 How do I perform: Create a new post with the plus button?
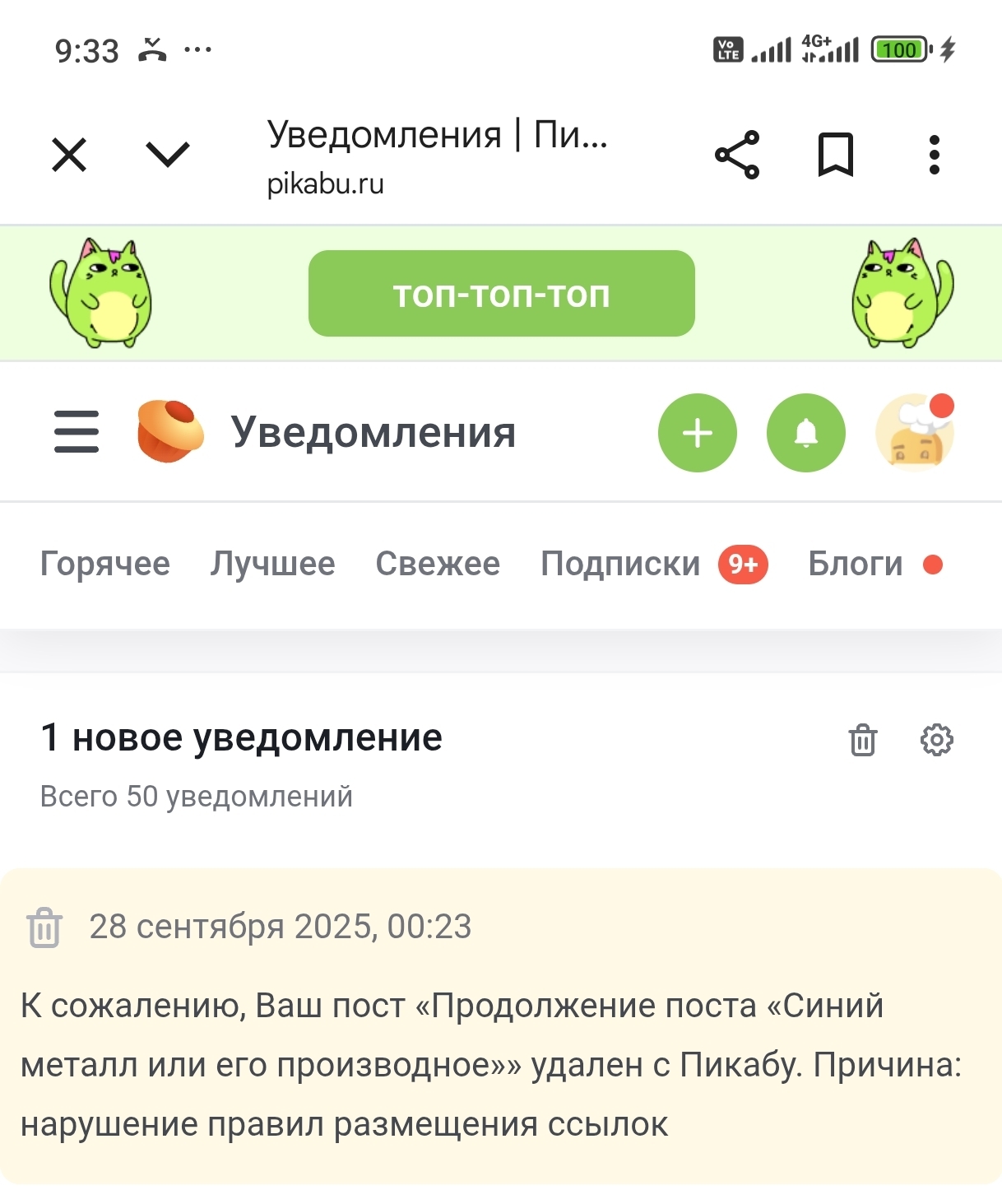point(698,433)
